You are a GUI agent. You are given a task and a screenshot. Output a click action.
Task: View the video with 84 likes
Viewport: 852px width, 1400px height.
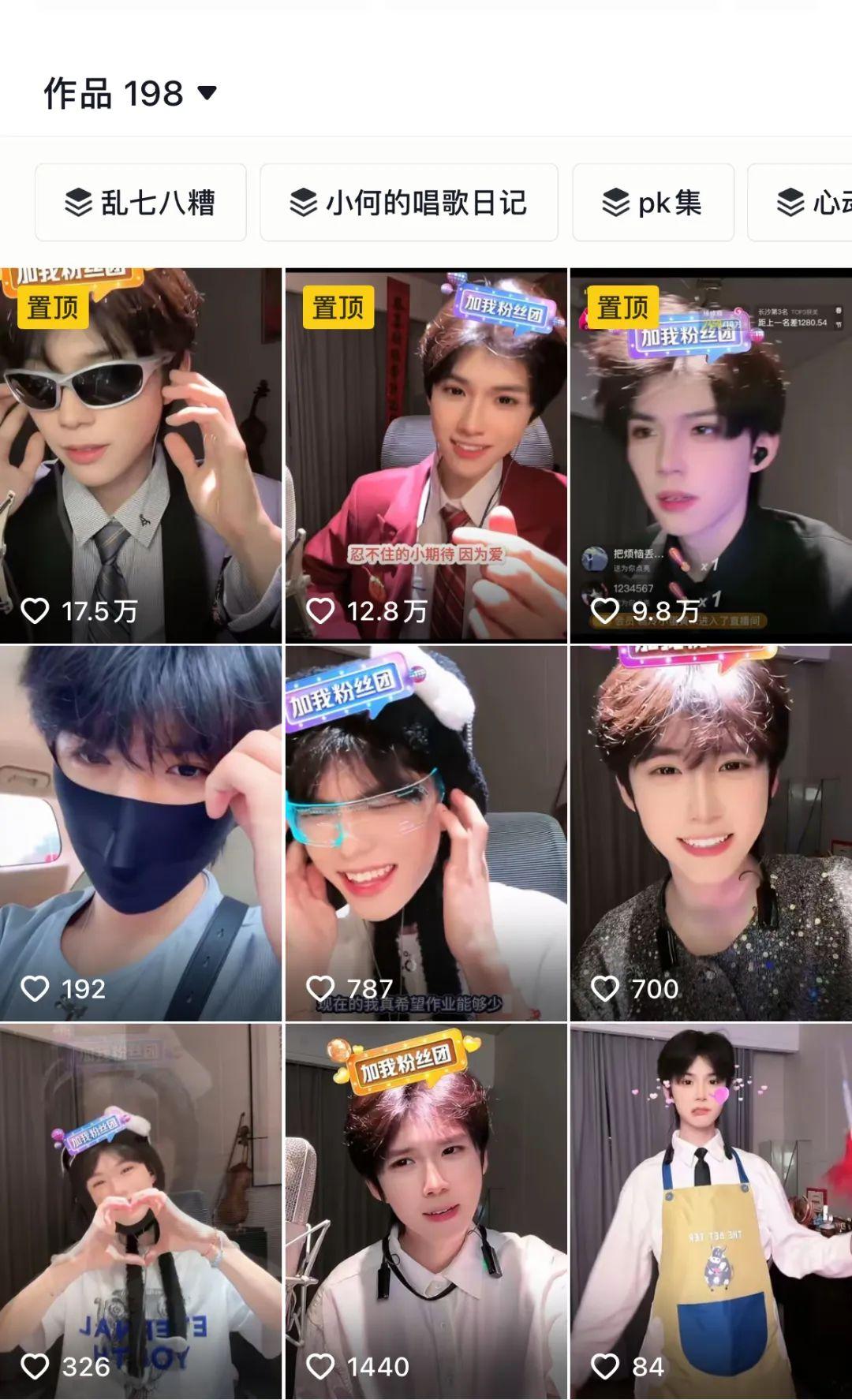click(711, 1212)
